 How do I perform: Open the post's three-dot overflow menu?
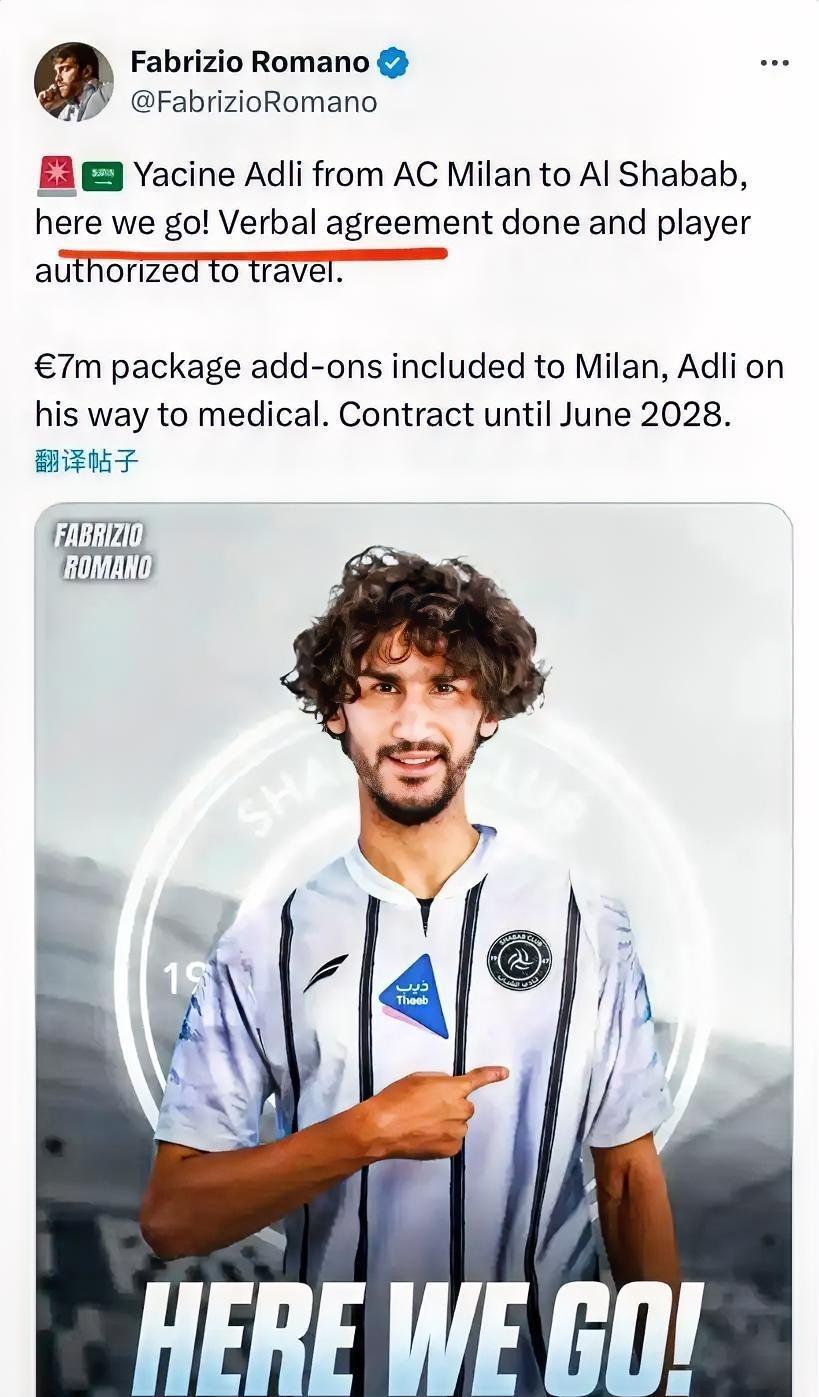click(x=774, y=63)
